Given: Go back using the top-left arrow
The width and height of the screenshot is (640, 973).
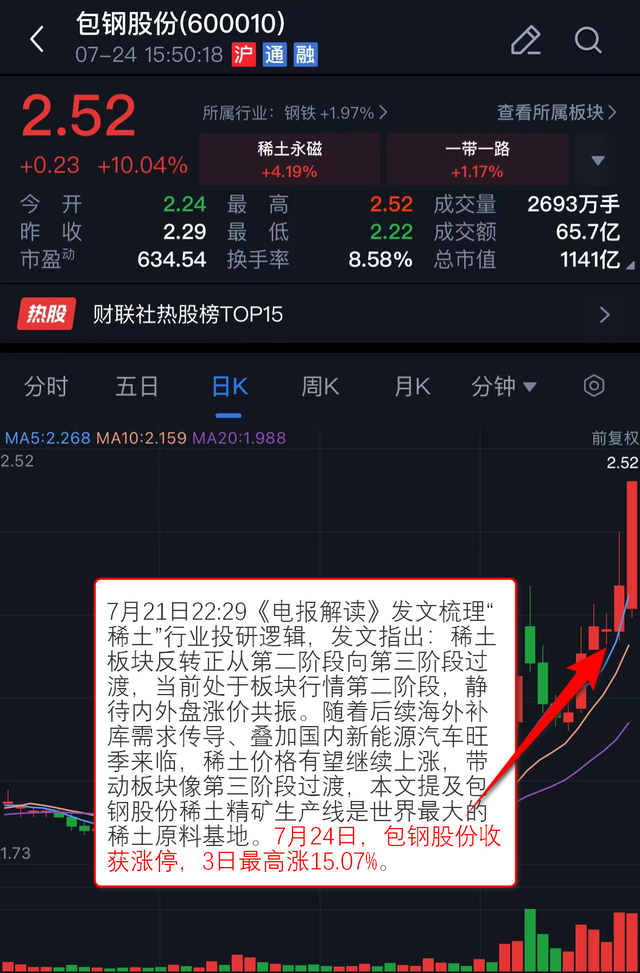Looking at the screenshot, I should click(37, 39).
